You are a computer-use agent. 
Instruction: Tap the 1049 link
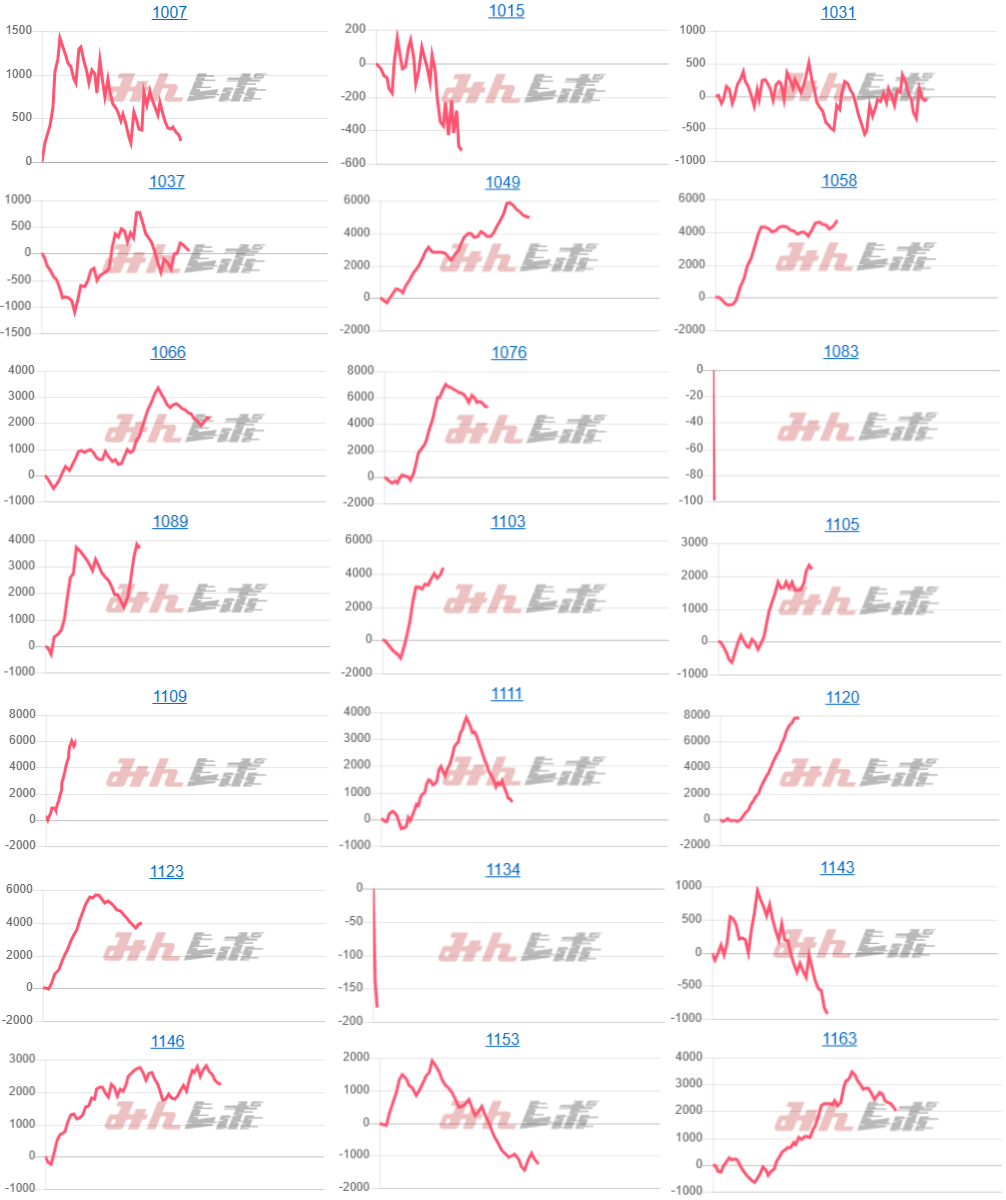pyautogui.click(x=503, y=182)
